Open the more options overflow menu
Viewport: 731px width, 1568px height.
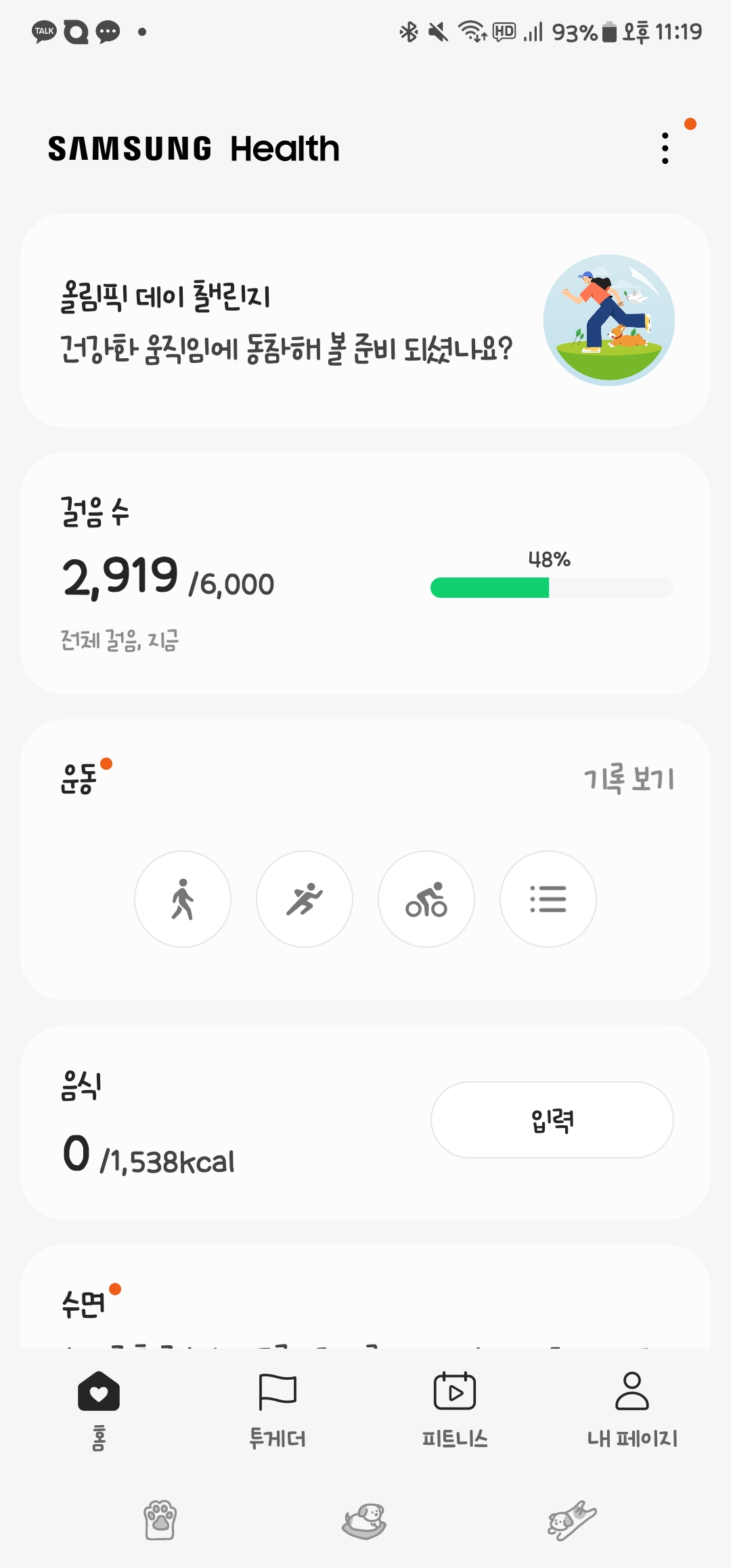pos(665,148)
